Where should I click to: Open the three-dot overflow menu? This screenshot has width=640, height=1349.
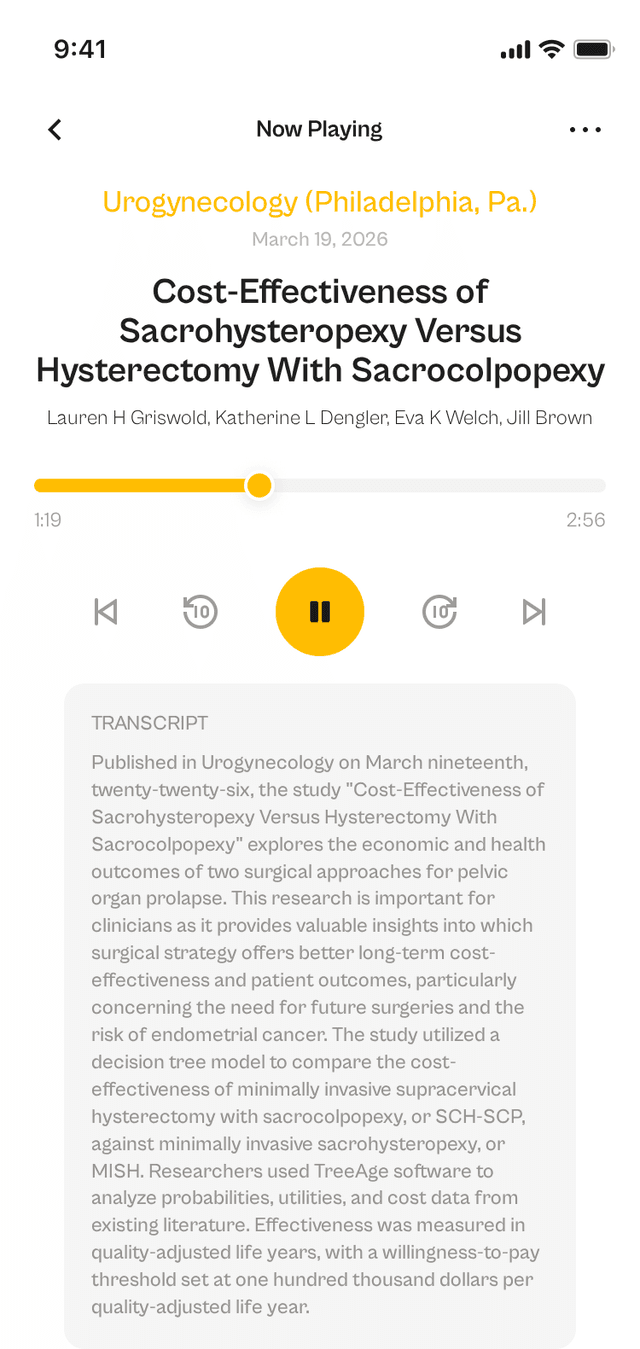585,129
